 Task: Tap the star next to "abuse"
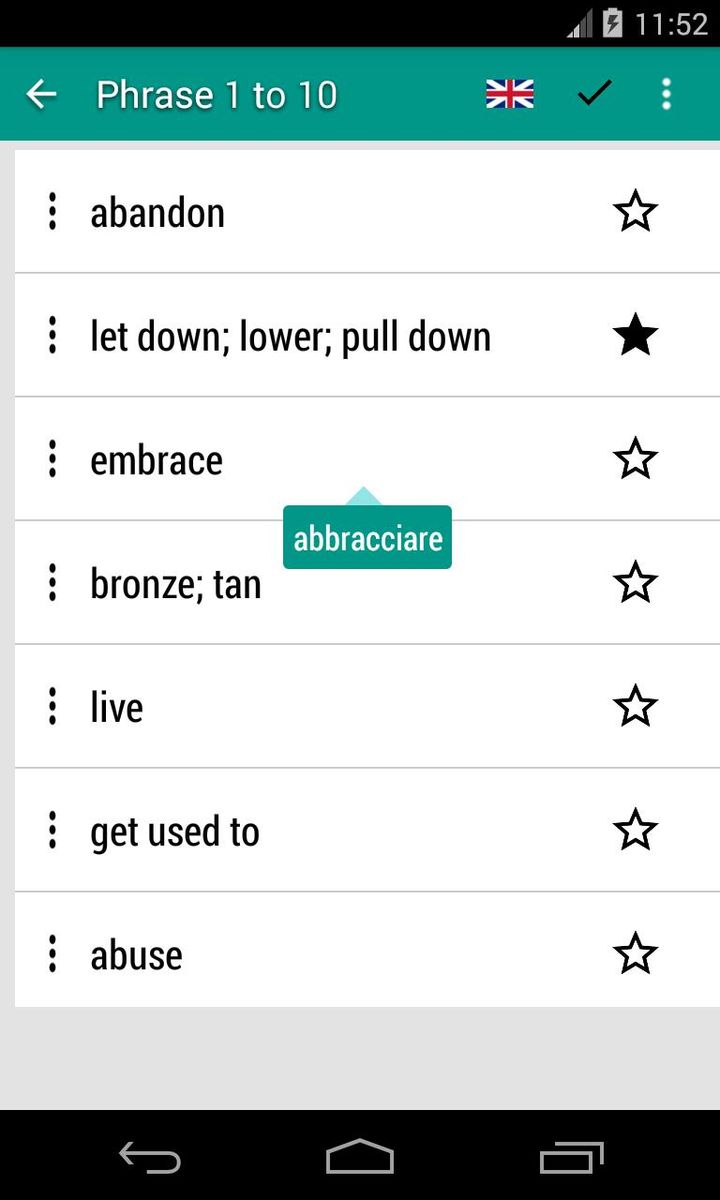click(635, 955)
